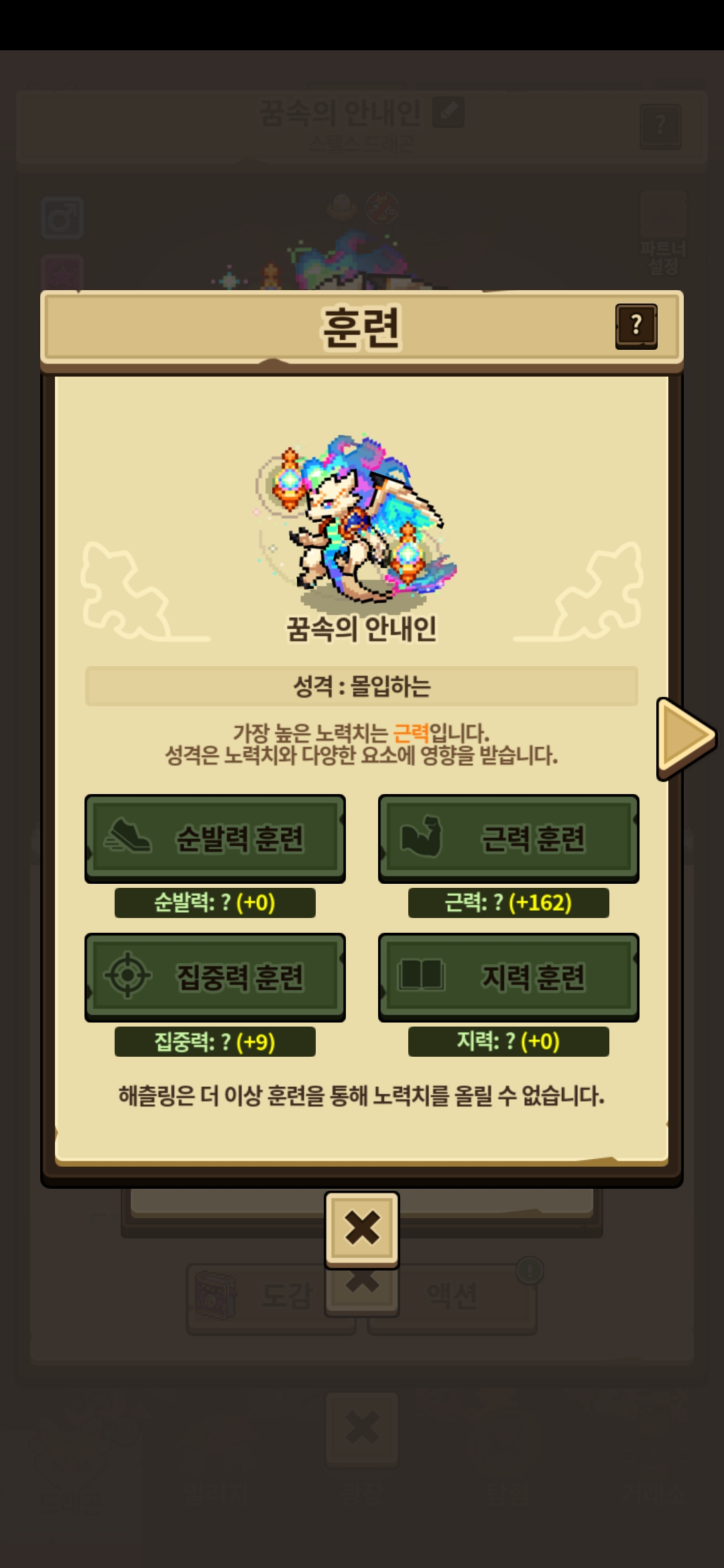Image resolution: width=724 pixels, height=1568 pixels.
Task: Close the 훈련 dialog with the X
Action: click(362, 1229)
